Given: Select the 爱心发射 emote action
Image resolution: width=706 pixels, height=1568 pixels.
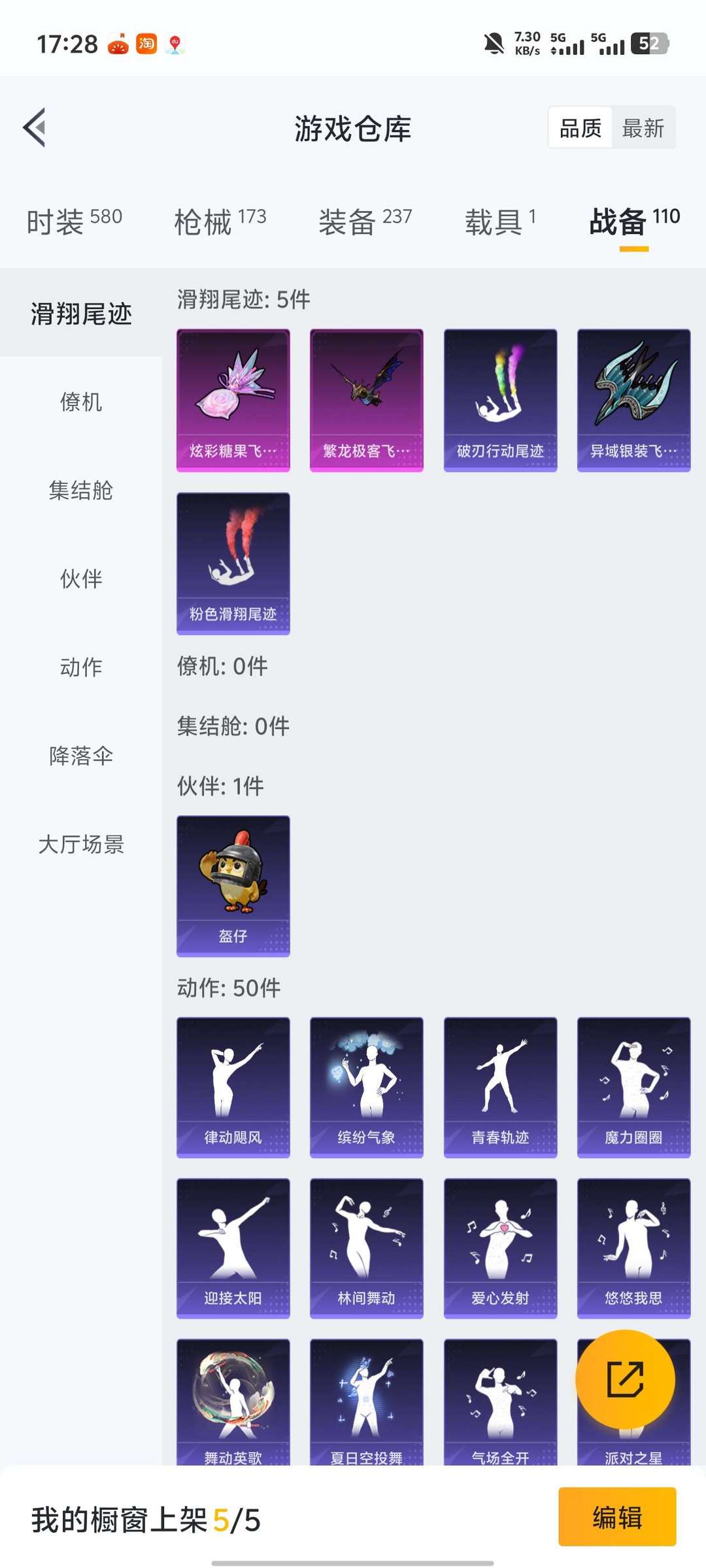Looking at the screenshot, I should pyautogui.click(x=499, y=1248).
